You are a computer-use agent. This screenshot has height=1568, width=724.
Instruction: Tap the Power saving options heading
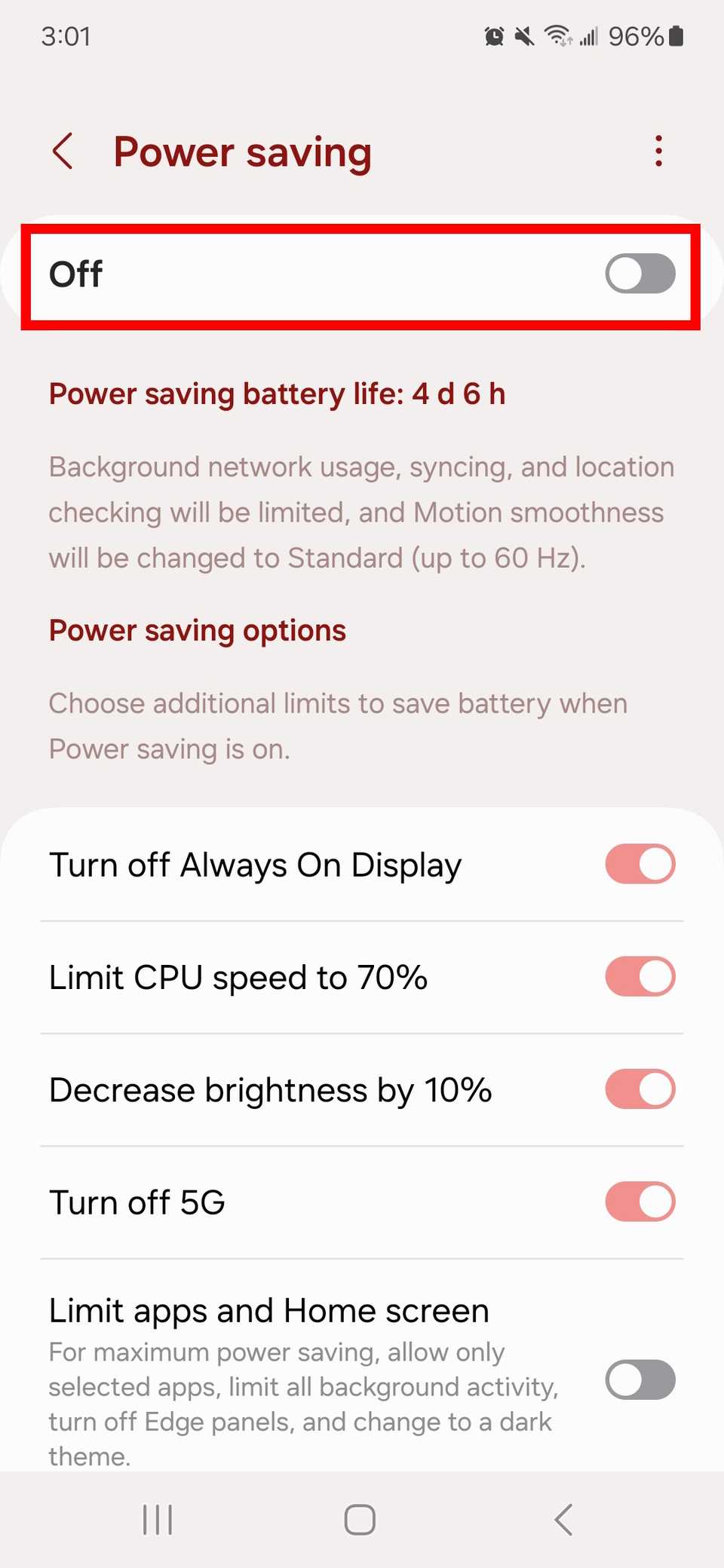click(x=197, y=629)
